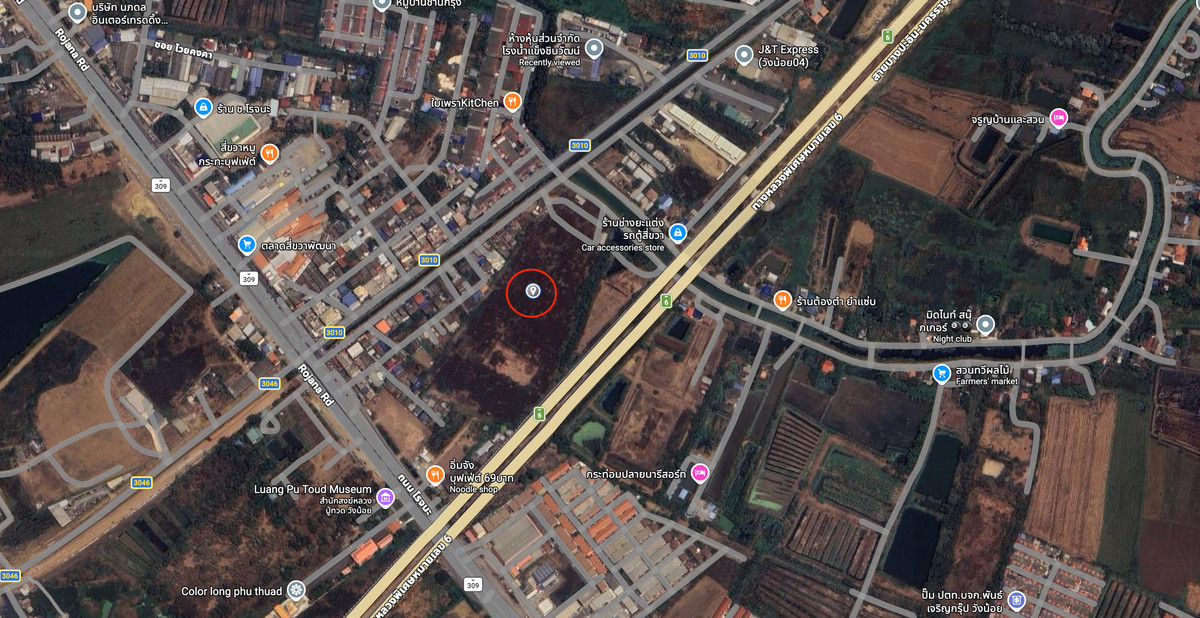The width and height of the screenshot is (1200, 618).
Task: Open the ร้านต้องตำ ยำแซ่บ restaurant pin
Action: [783, 299]
